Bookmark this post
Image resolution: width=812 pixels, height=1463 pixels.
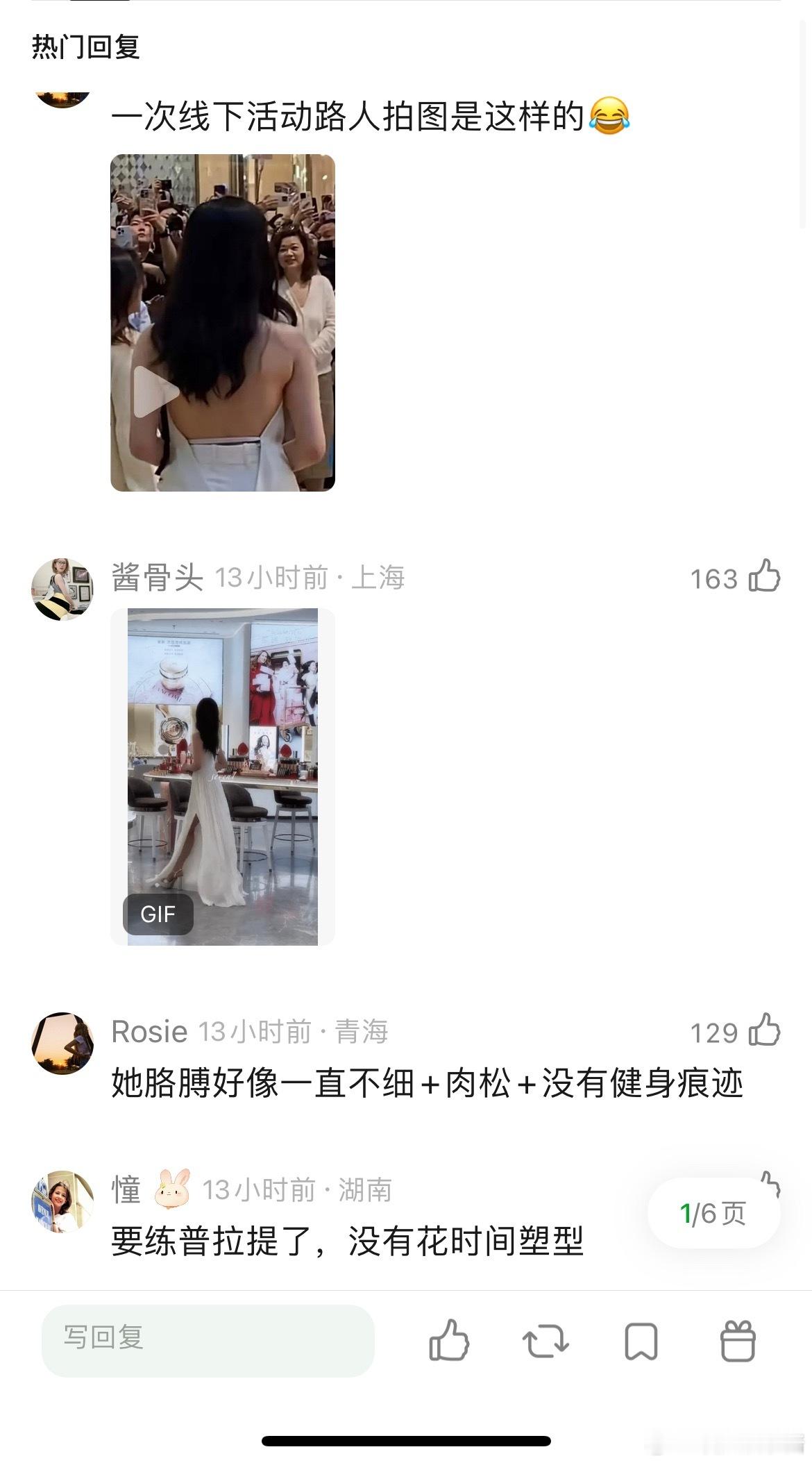641,1340
